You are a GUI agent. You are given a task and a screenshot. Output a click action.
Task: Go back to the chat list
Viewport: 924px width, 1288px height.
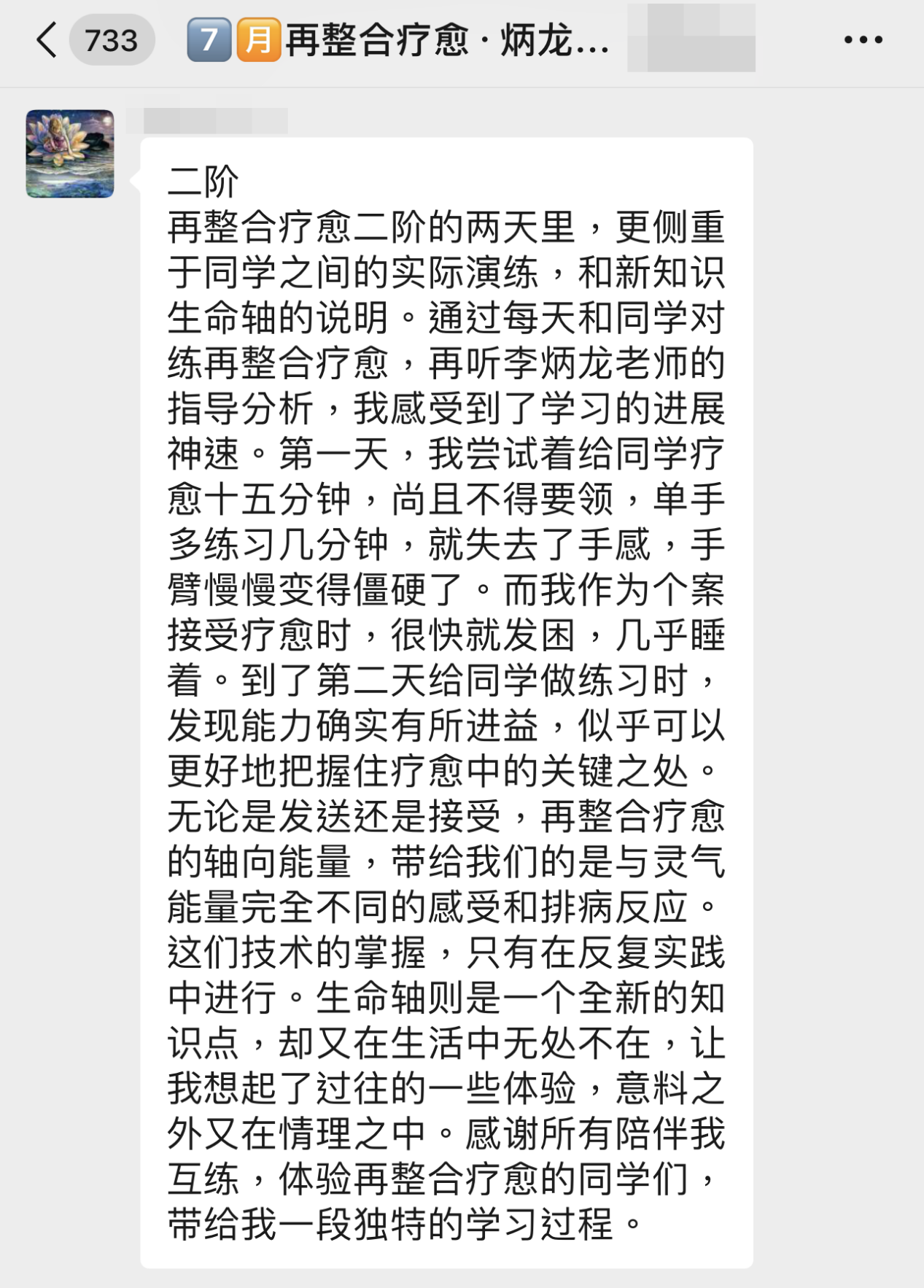click(x=47, y=40)
